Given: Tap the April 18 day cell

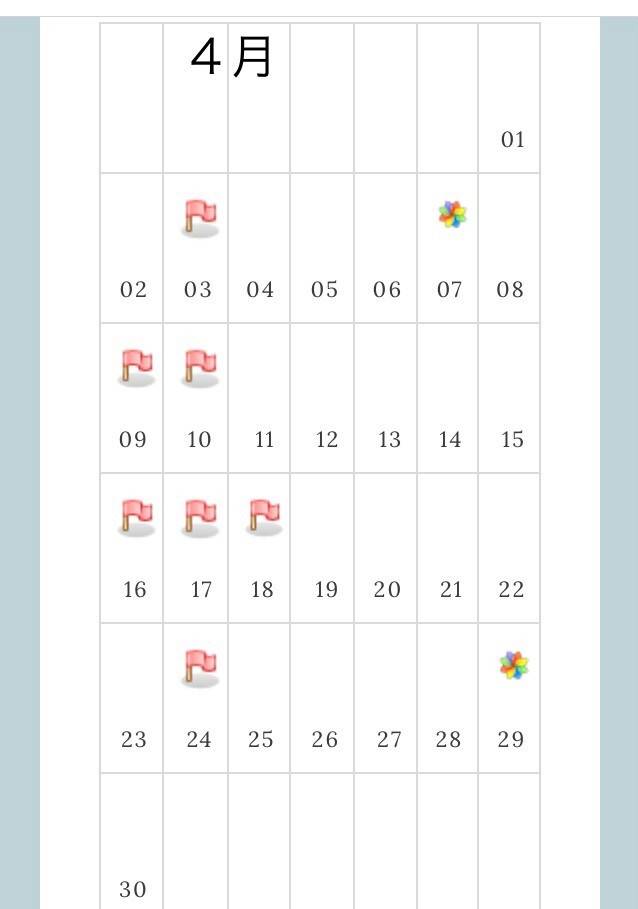Looking at the screenshot, I should (x=260, y=548).
